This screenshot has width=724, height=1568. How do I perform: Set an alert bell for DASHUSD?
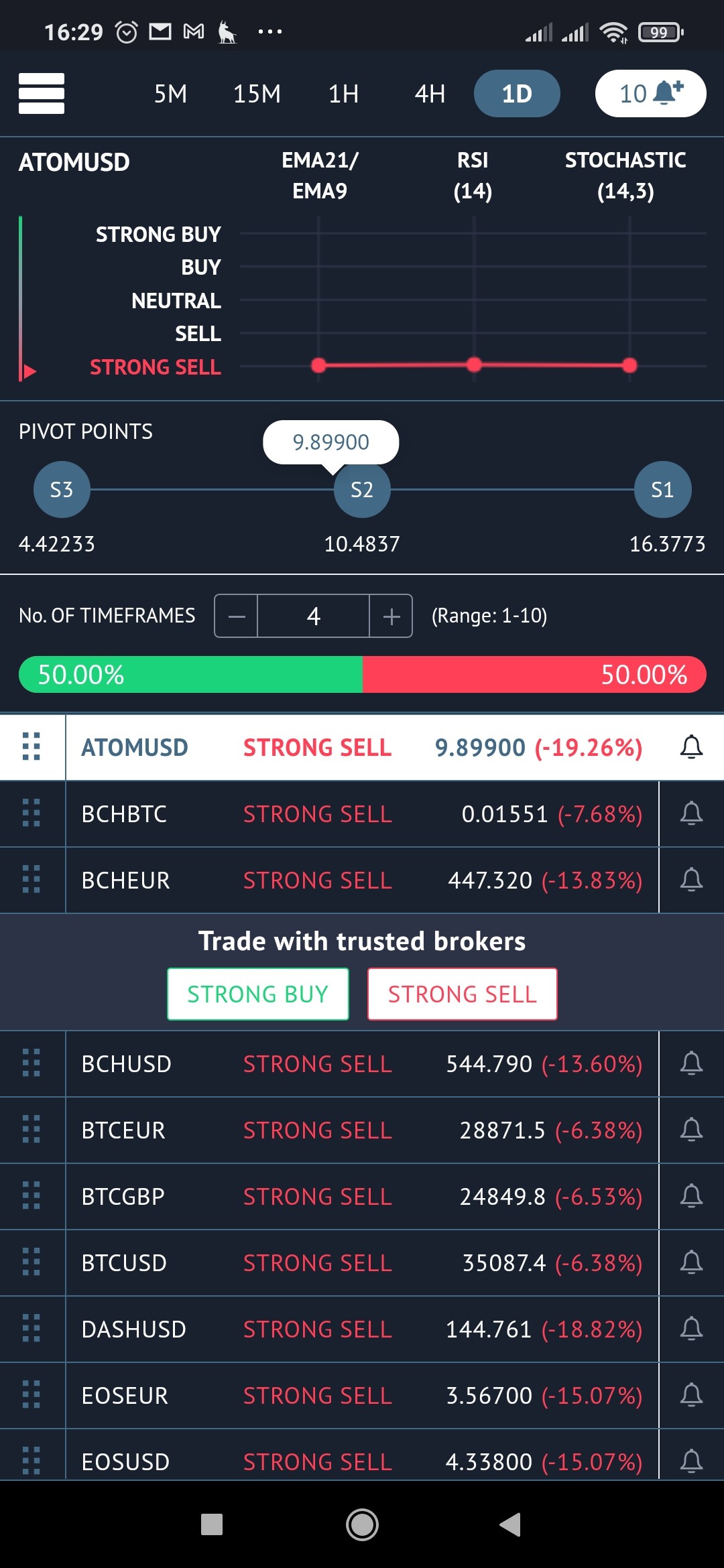pos(691,1329)
